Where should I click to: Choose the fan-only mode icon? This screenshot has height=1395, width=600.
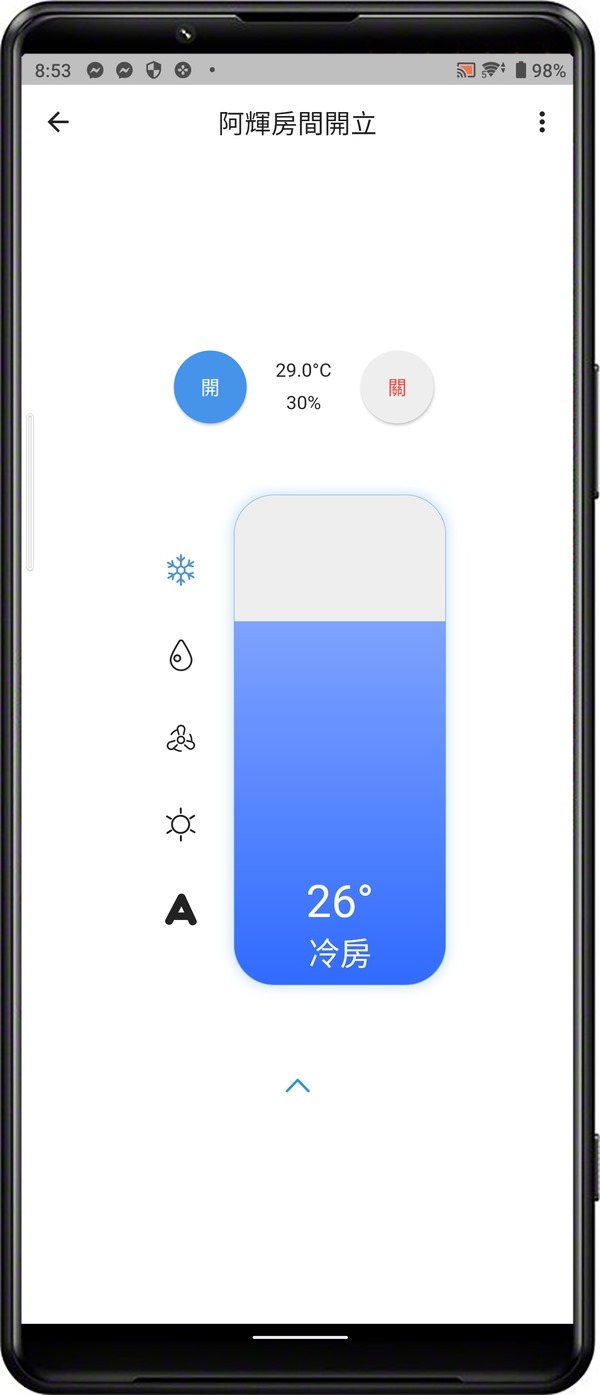pyautogui.click(x=181, y=740)
